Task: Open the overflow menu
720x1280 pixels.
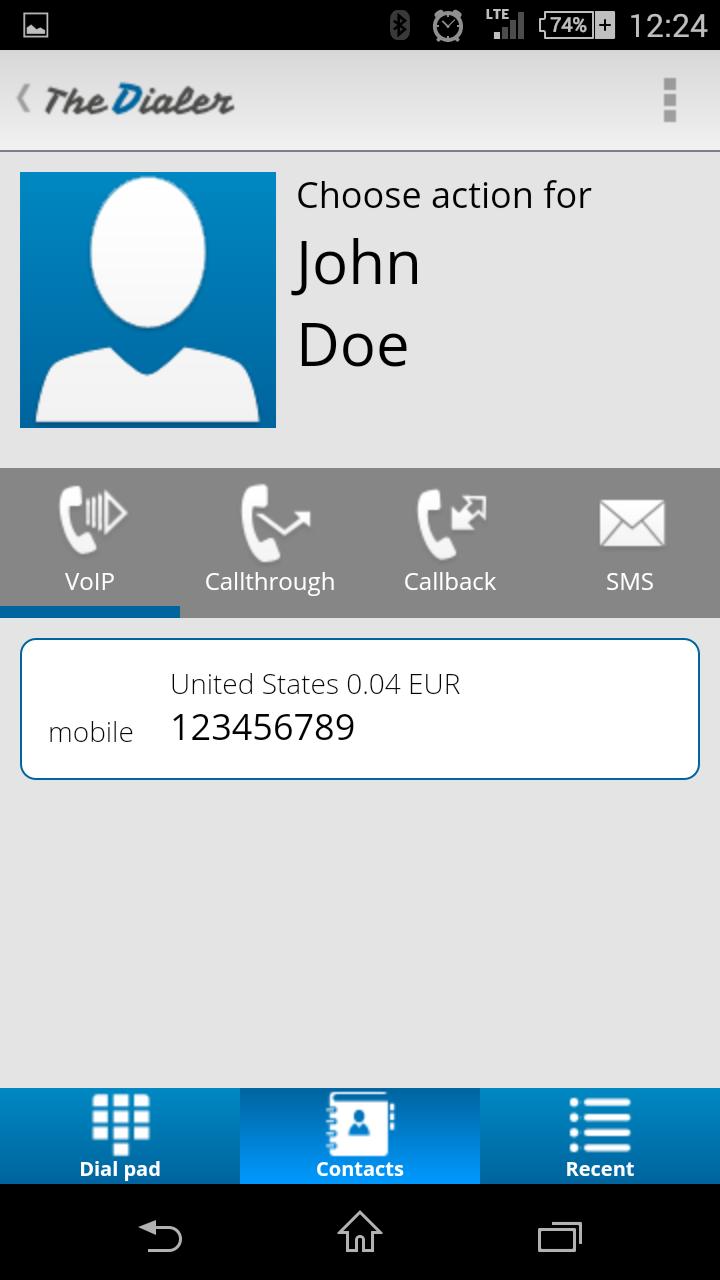Action: [669, 100]
